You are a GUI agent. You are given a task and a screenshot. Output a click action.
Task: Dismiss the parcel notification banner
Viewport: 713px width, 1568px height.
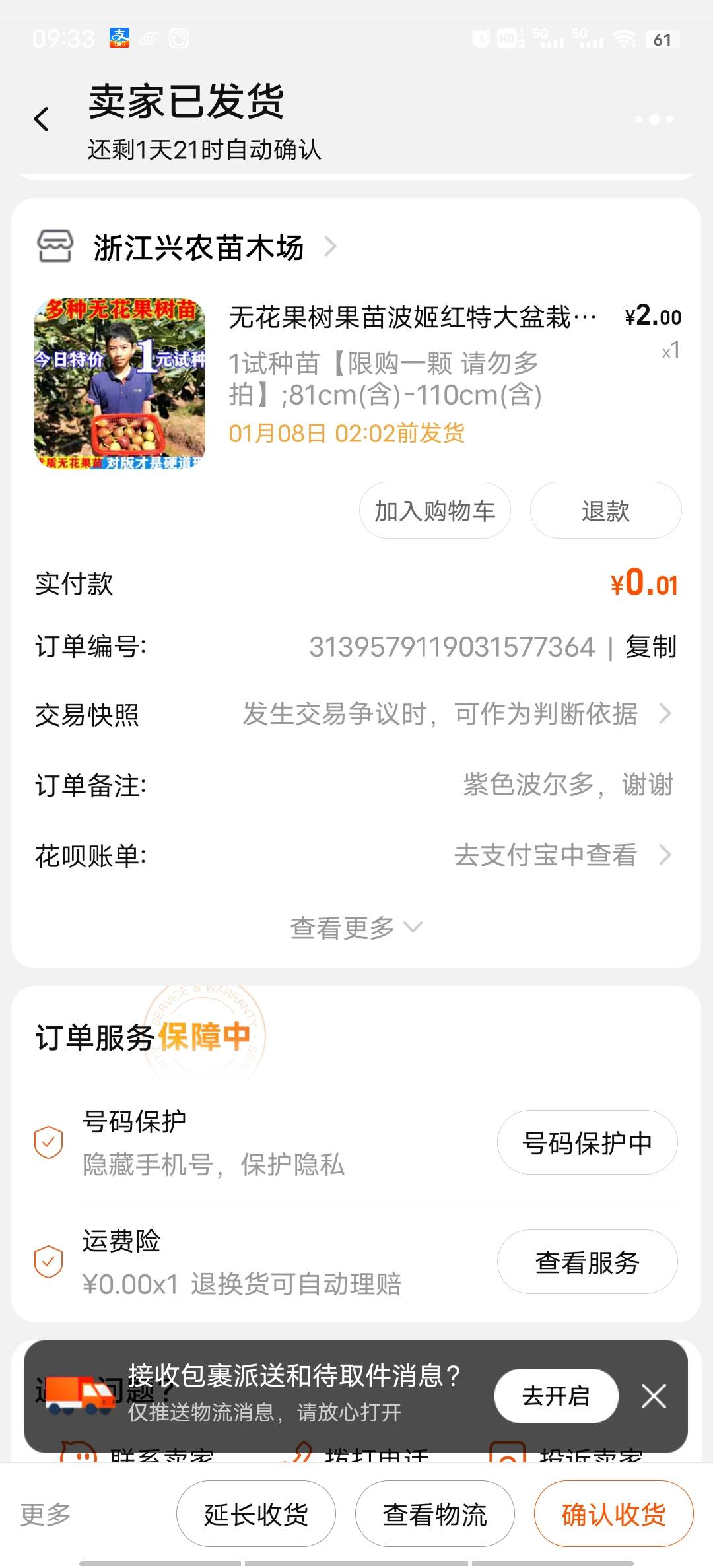[654, 1396]
